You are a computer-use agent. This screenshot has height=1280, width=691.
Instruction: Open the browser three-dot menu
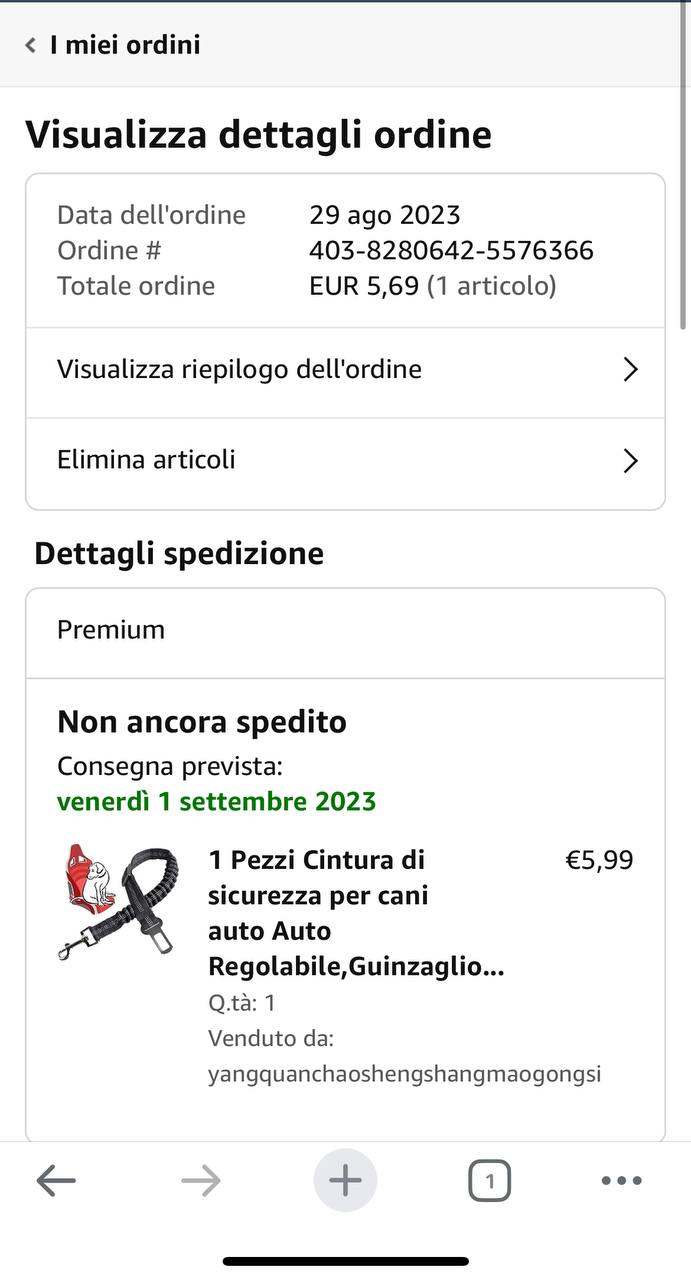point(621,1181)
